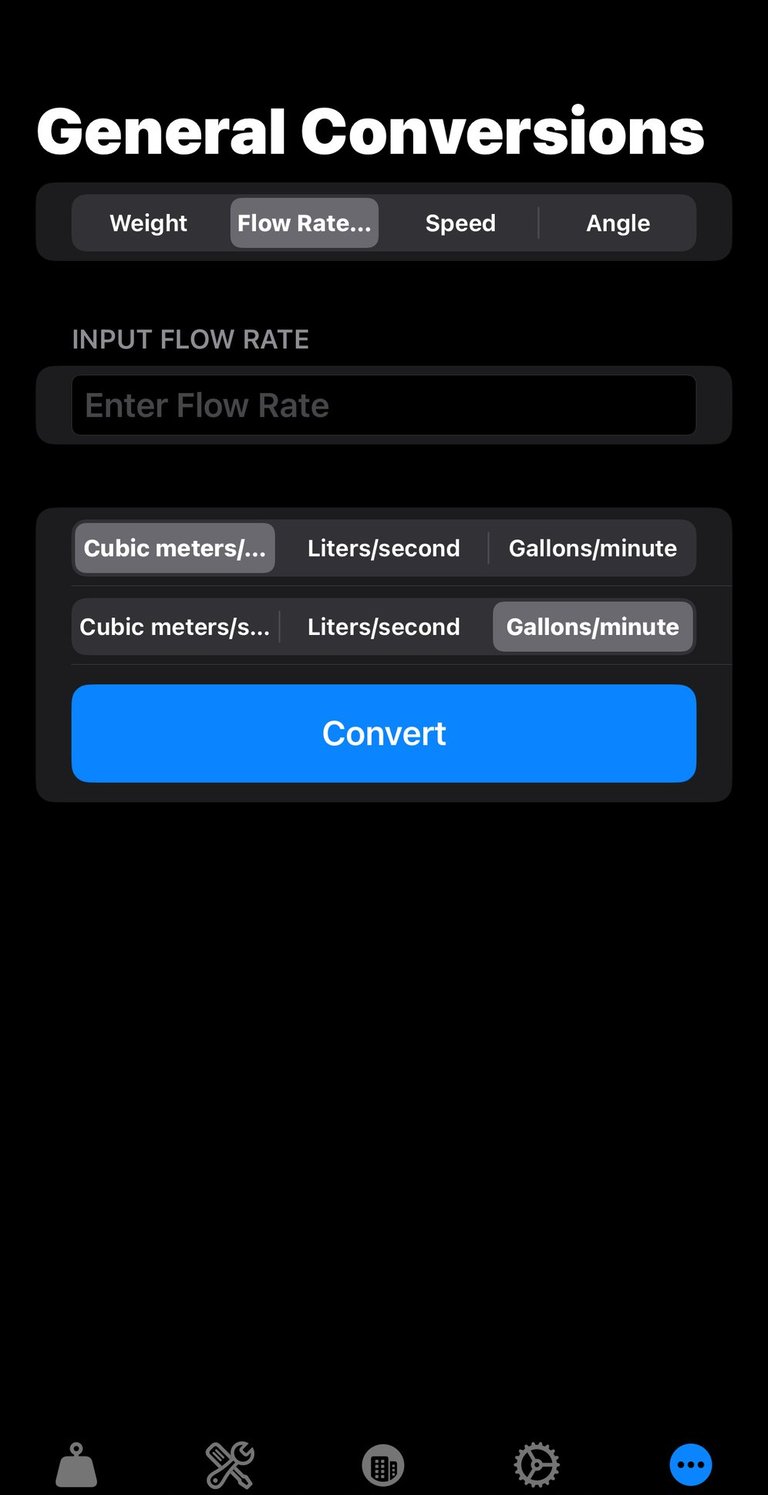Set input unit to Cubic meters/second
Viewport: 768px width, 1495px height.
[x=174, y=548]
